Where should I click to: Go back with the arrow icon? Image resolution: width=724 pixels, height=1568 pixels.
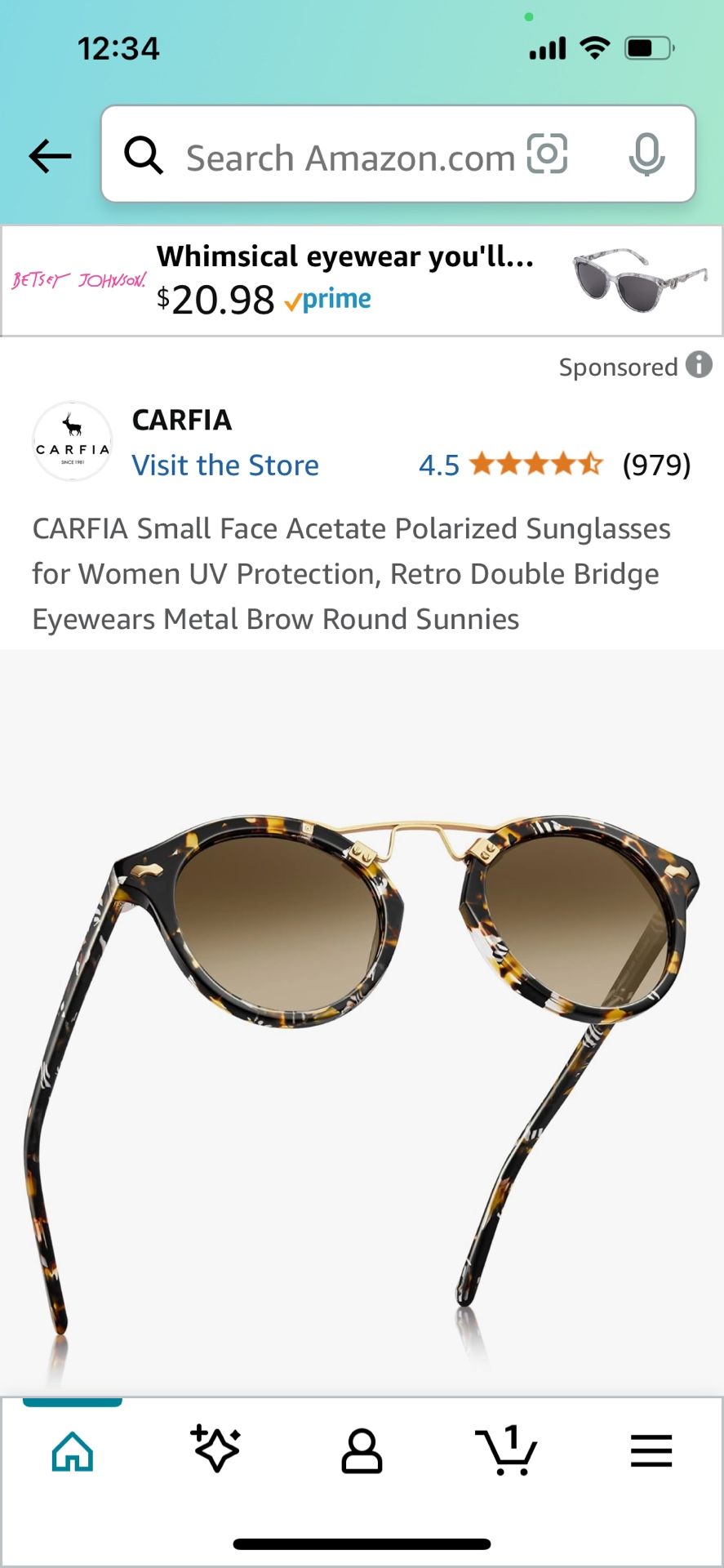(x=50, y=155)
